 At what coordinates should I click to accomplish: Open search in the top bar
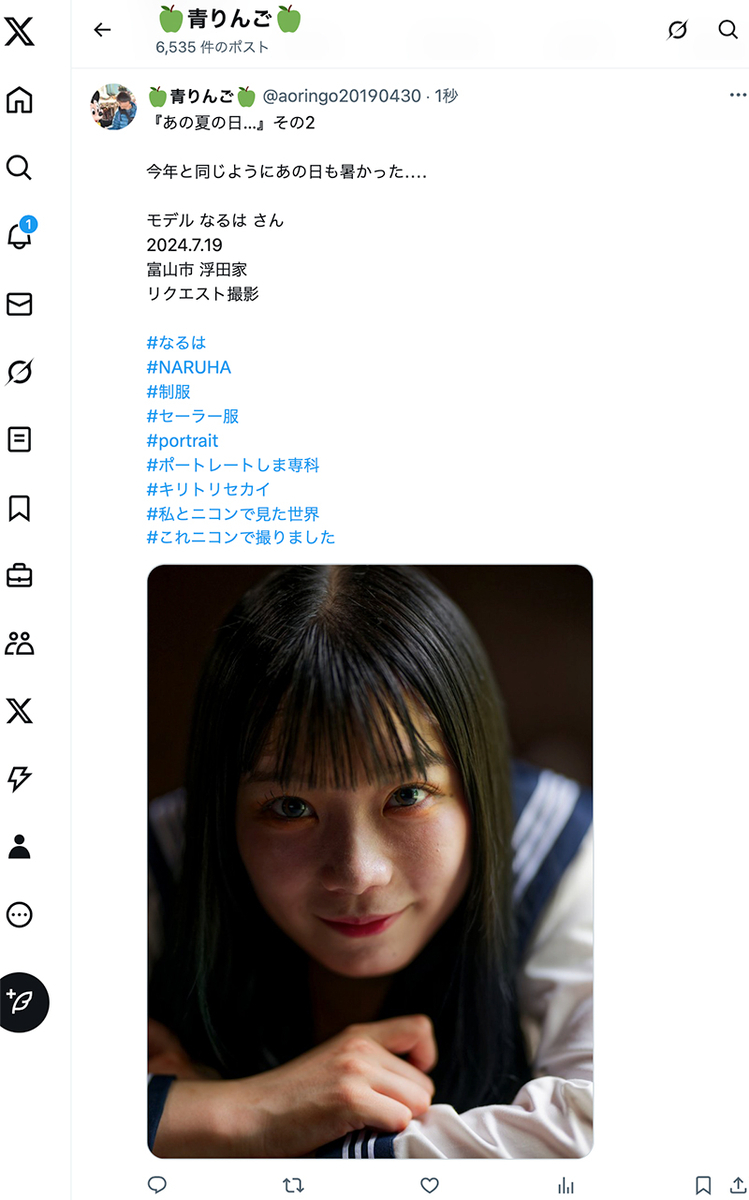click(x=728, y=30)
